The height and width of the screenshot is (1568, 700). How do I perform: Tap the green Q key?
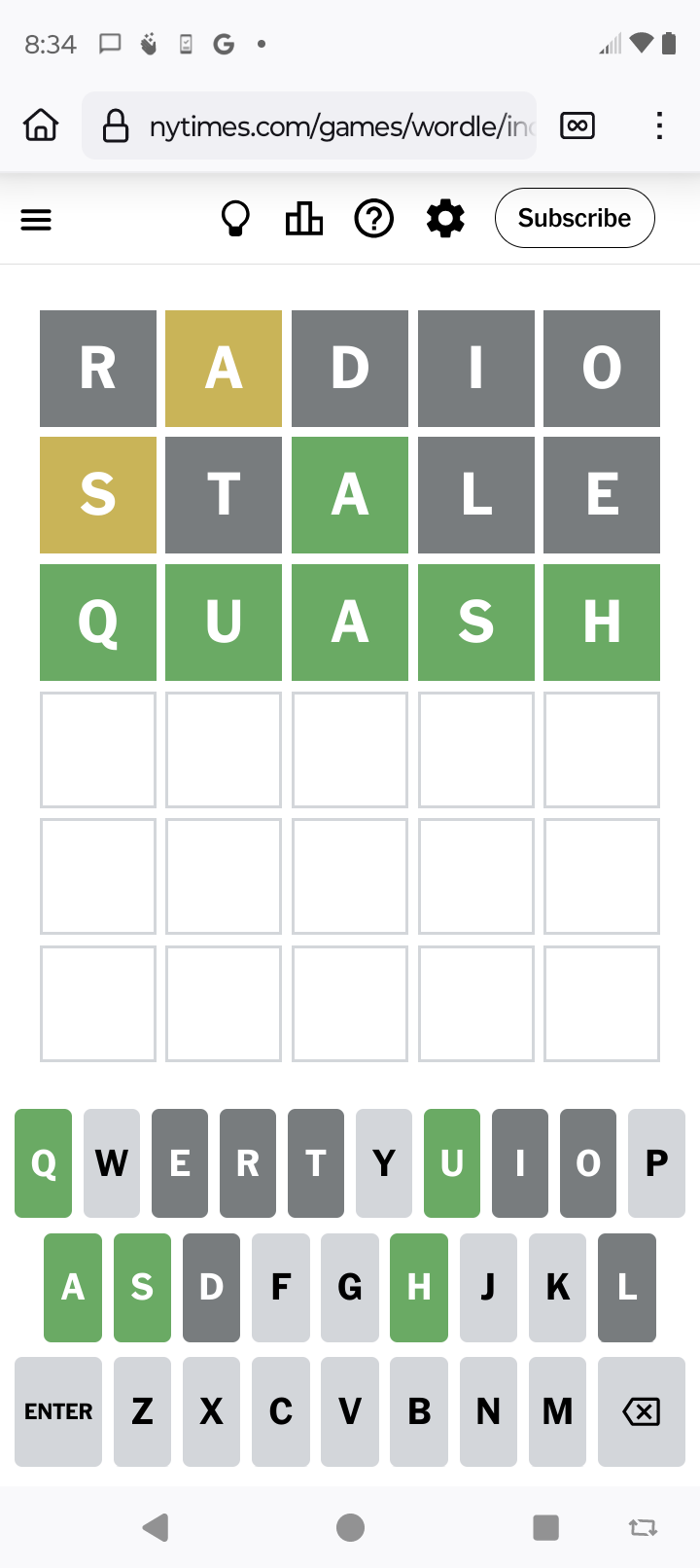[x=44, y=1163]
